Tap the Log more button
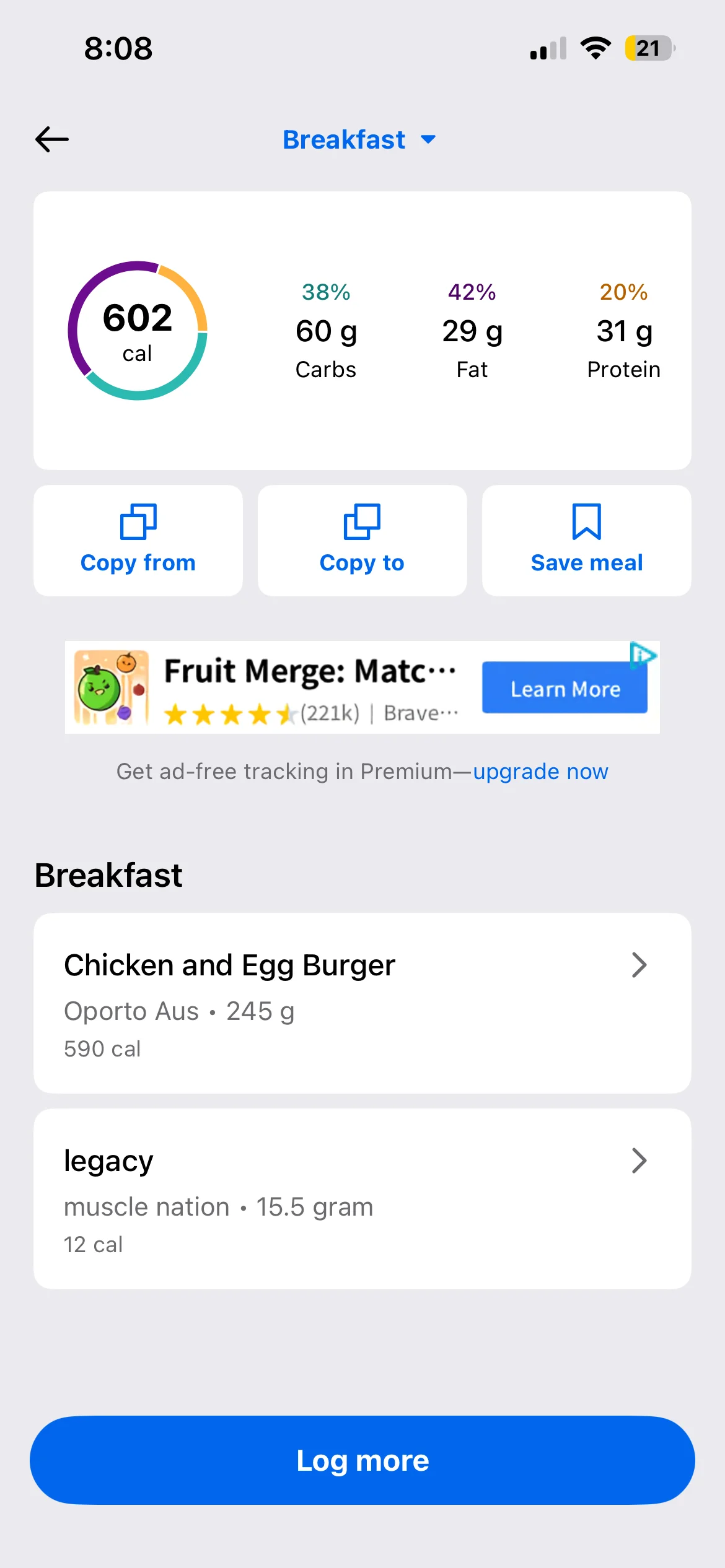Viewport: 725px width, 1568px height. (x=362, y=1460)
